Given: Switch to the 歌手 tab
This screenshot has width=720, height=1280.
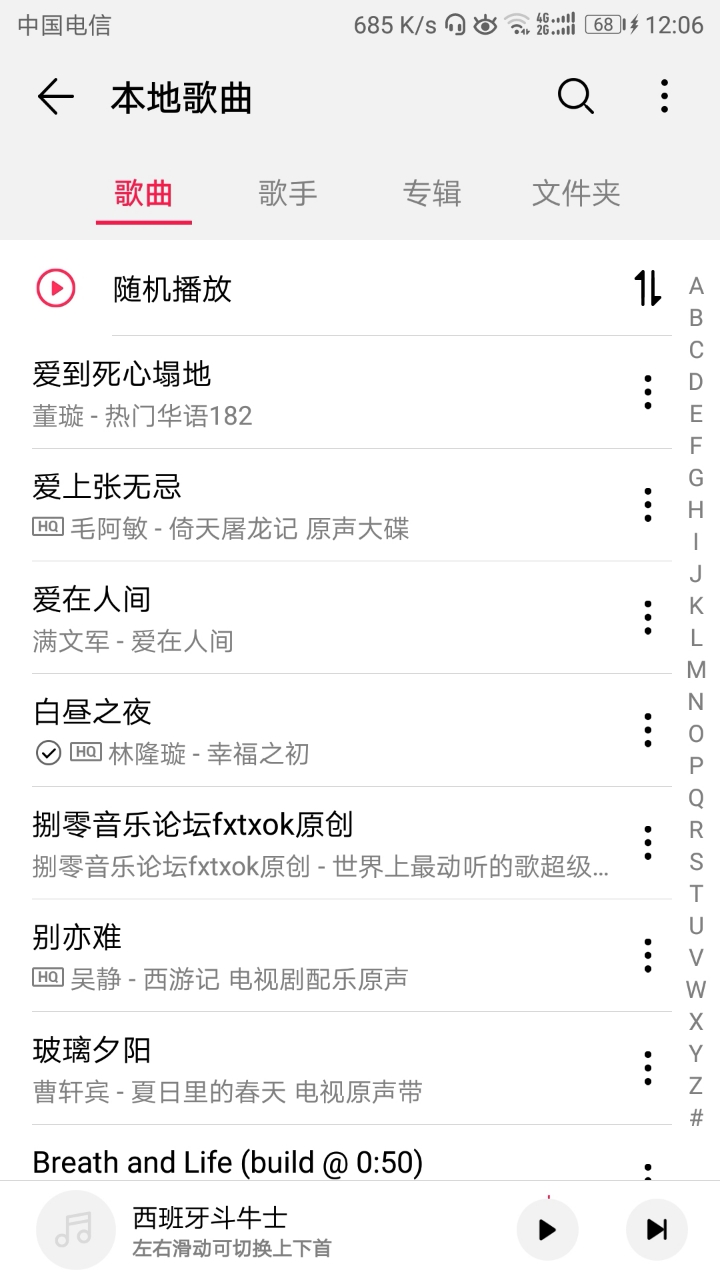Looking at the screenshot, I should [288, 194].
